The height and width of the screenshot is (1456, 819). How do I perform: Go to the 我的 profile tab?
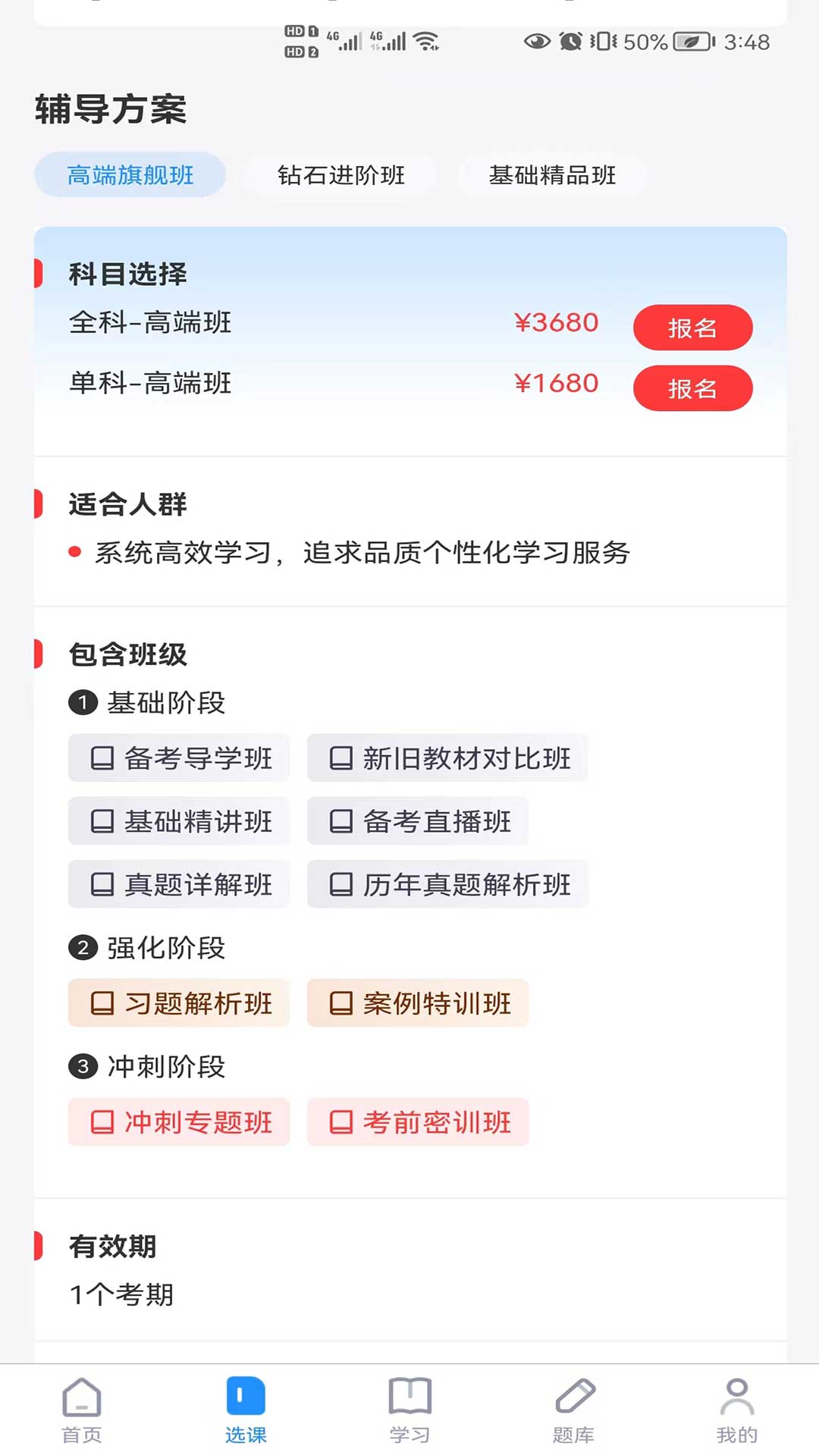[737, 1410]
